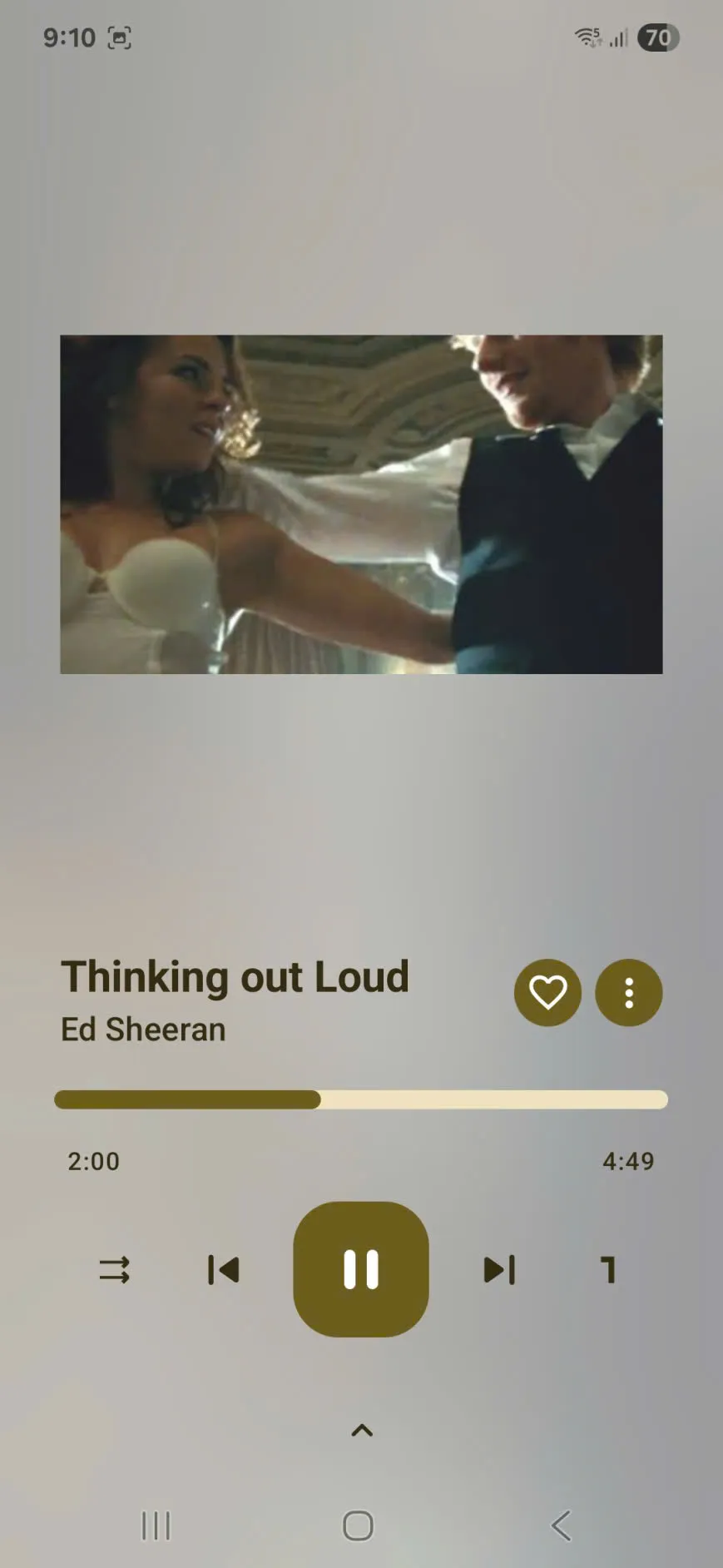723x1568 pixels.
Task: Select the artist name Ed Sheeran
Action: [142, 1030]
